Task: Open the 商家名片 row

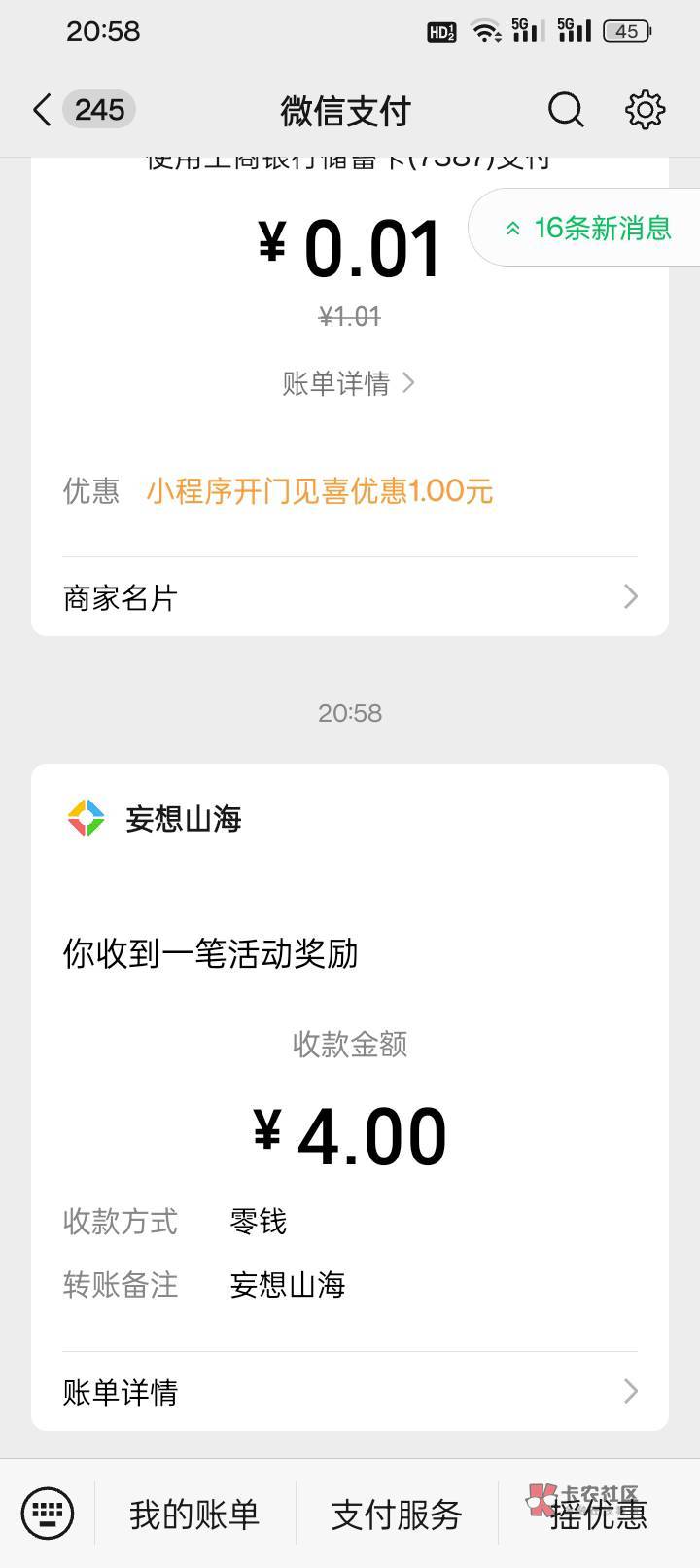Action: click(x=350, y=597)
